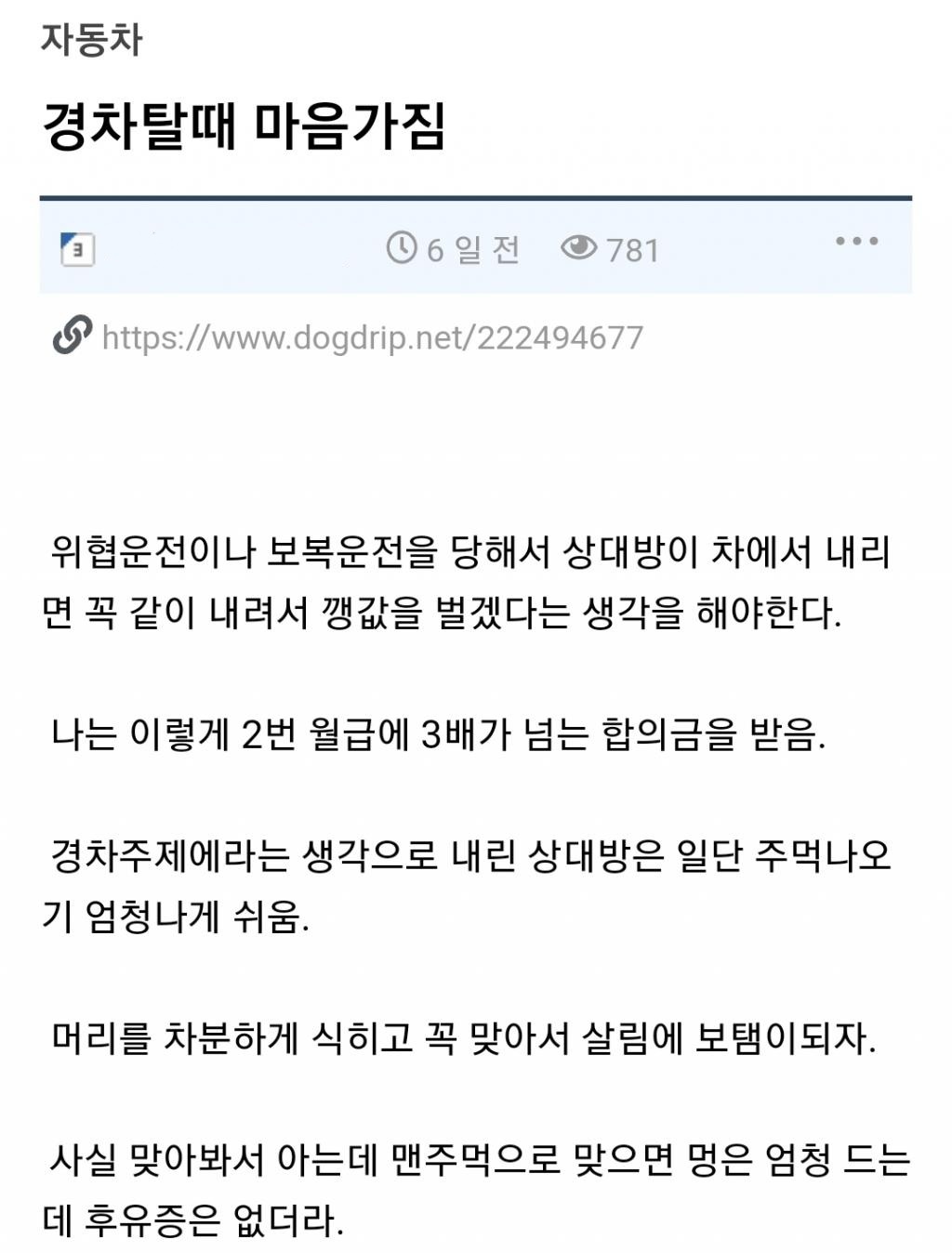This screenshot has height=1253, width=952.
Task: Click the 781 view count number
Action: pyautogui.click(x=632, y=248)
